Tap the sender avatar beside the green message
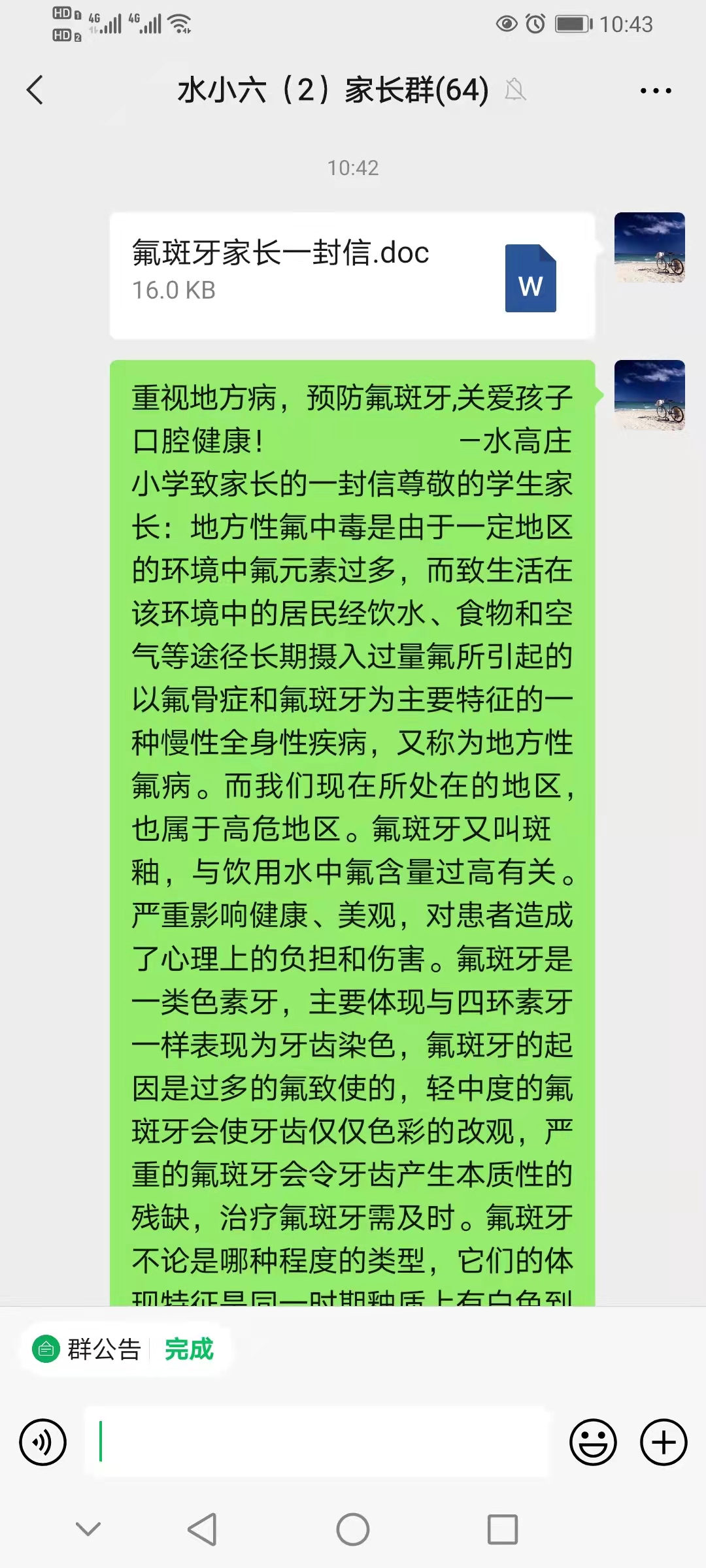 click(649, 395)
